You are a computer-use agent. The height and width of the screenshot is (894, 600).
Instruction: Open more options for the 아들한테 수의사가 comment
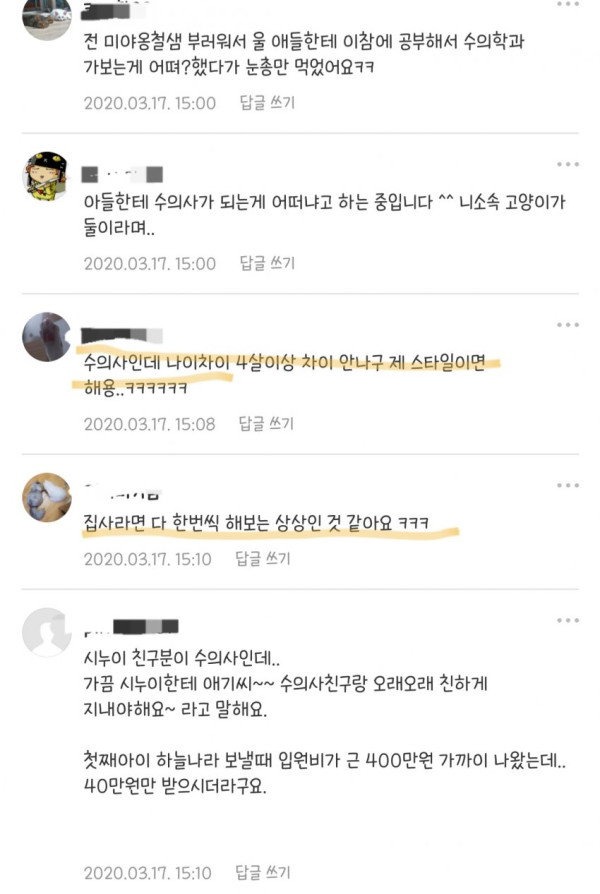pos(568,164)
